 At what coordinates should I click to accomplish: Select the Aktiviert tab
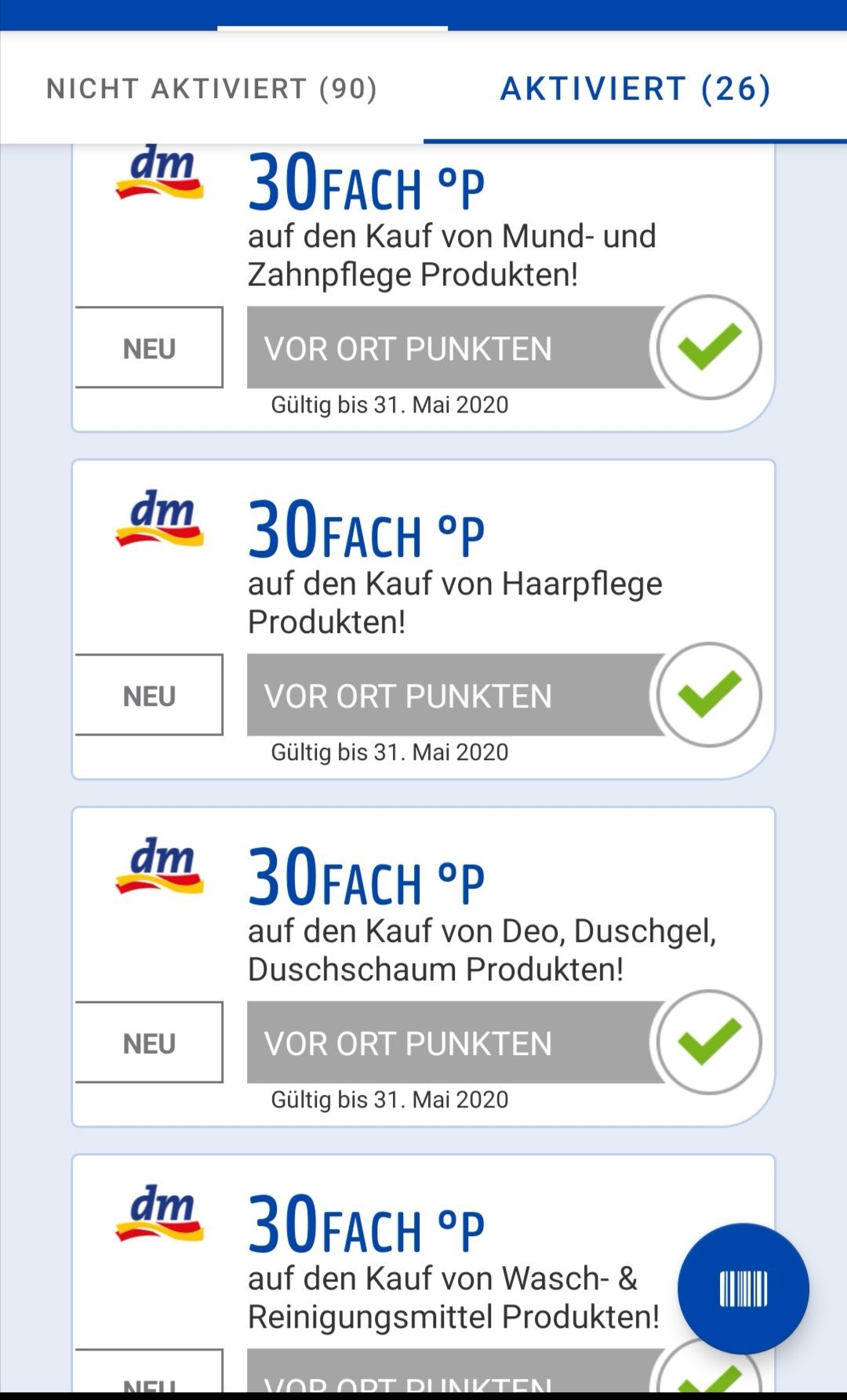pyautogui.click(x=635, y=88)
